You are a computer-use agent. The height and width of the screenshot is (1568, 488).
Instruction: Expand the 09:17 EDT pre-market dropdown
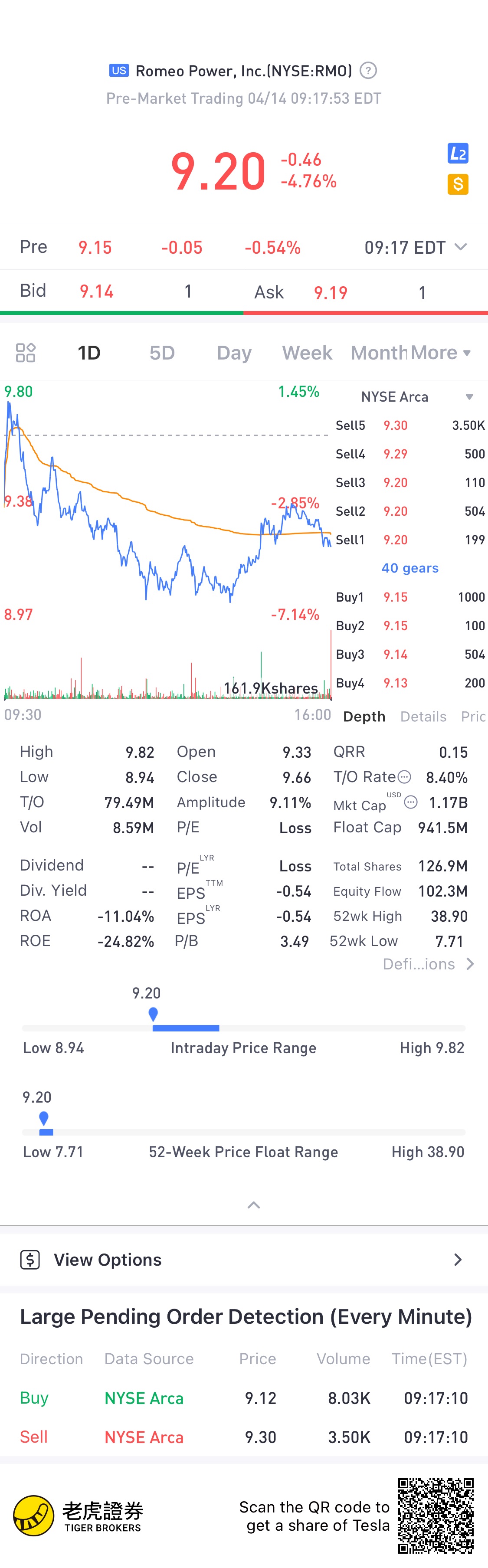(460, 247)
